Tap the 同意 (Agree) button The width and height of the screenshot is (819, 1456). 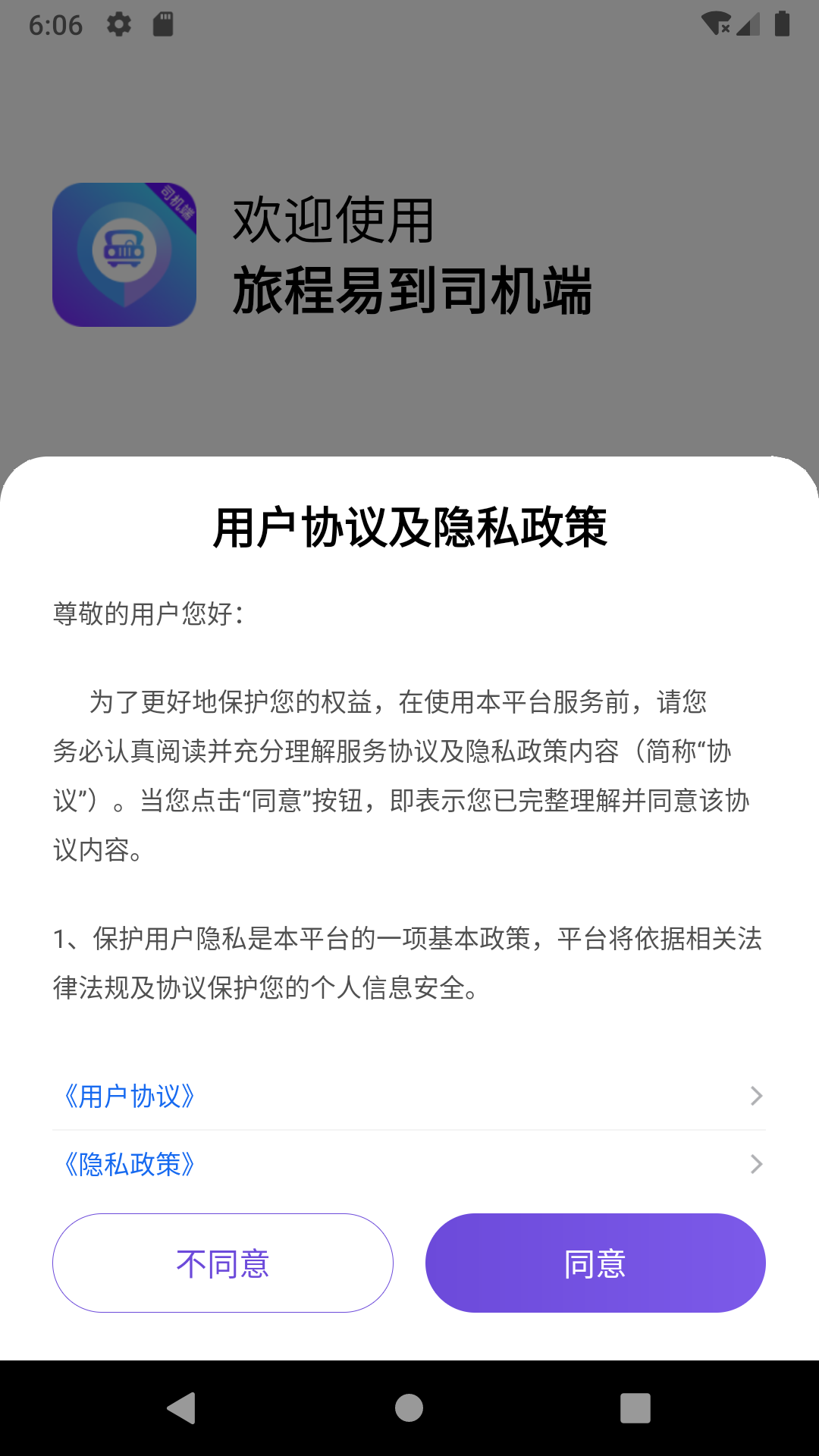pyautogui.click(x=595, y=1263)
